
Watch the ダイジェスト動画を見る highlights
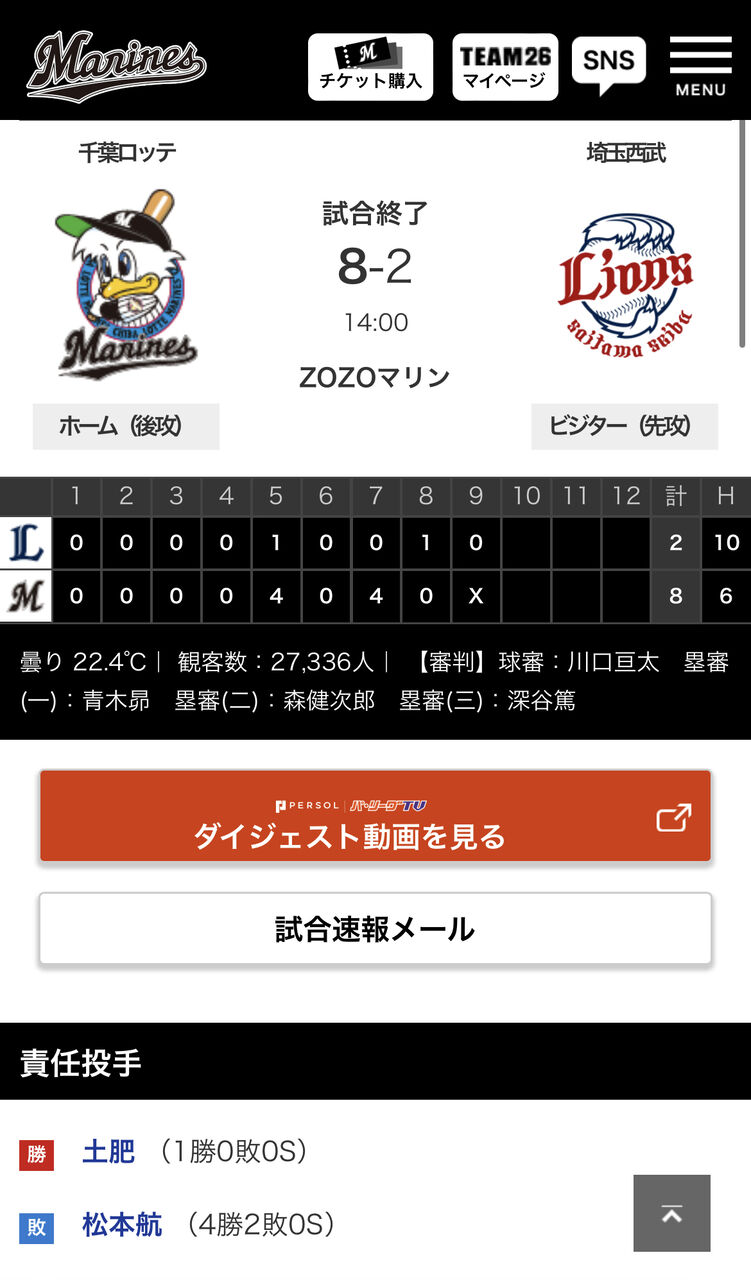375,816
